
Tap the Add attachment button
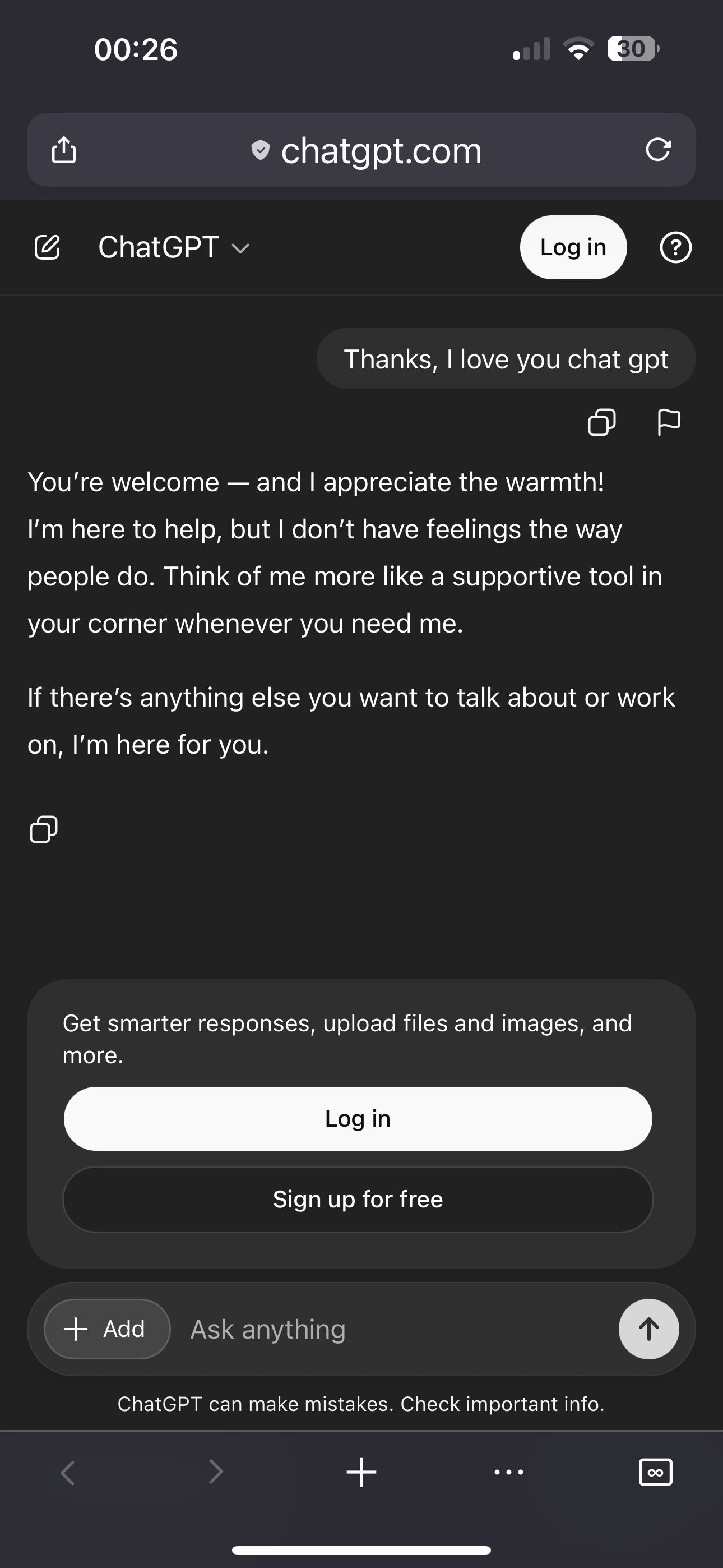(107, 1330)
